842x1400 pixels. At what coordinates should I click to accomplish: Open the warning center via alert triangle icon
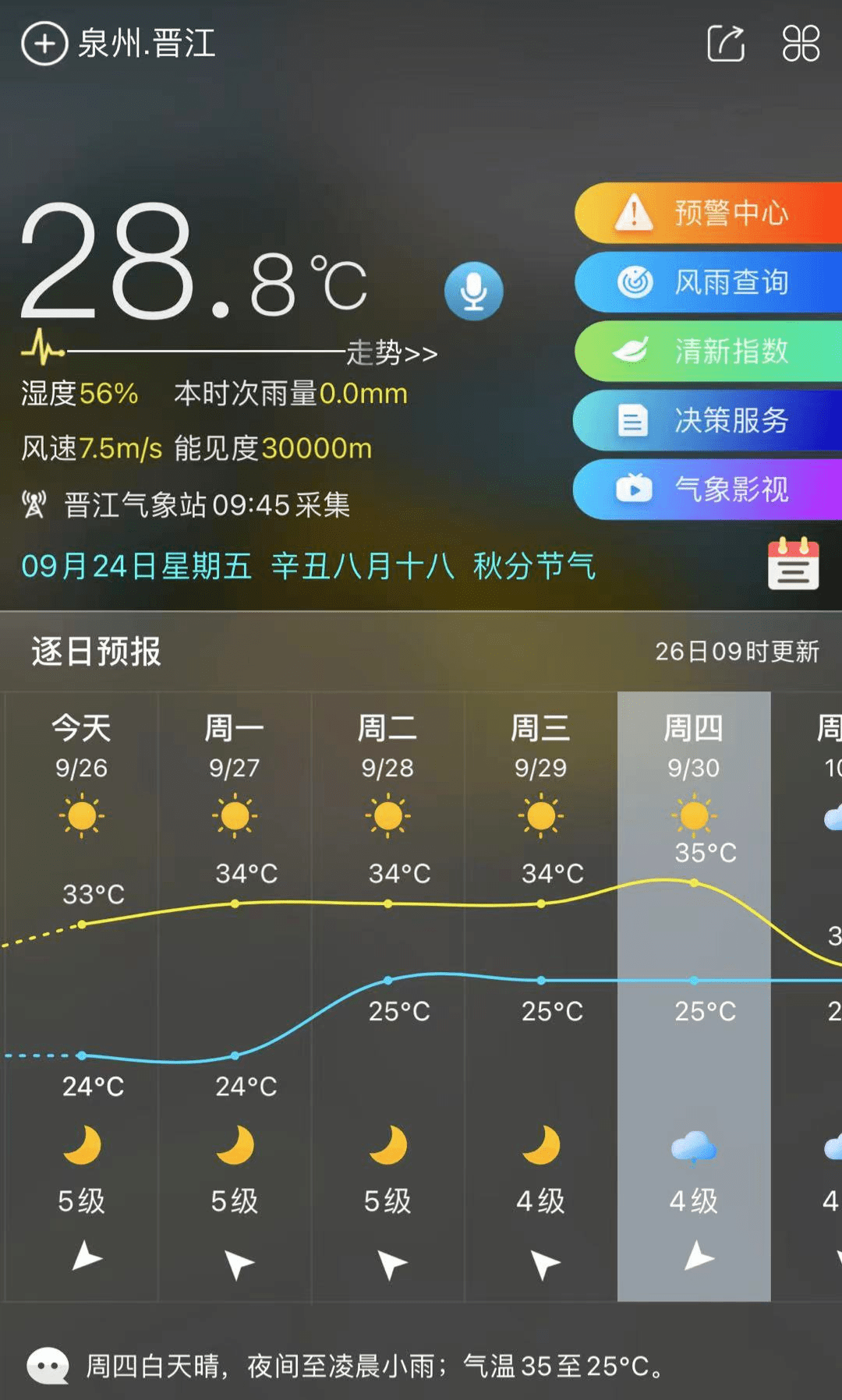pos(633,213)
